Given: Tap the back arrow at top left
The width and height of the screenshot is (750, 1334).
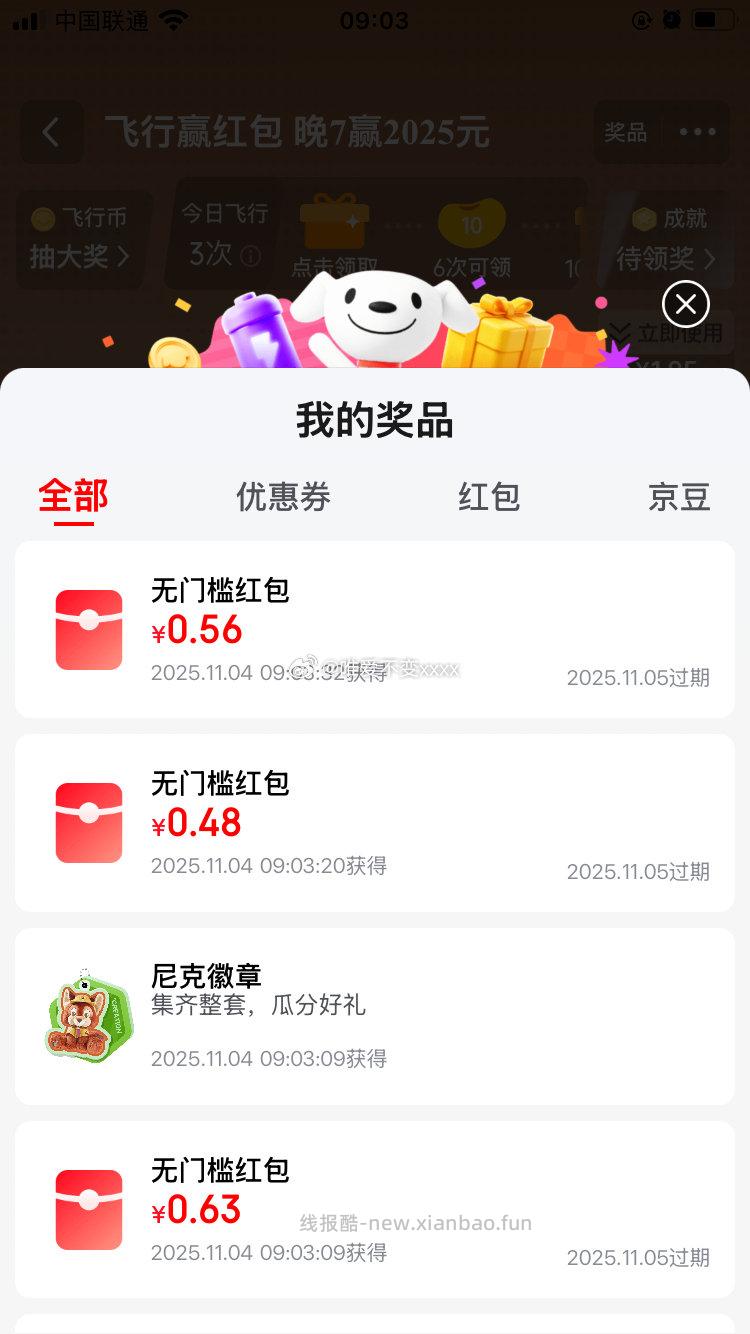Looking at the screenshot, I should [52, 133].
